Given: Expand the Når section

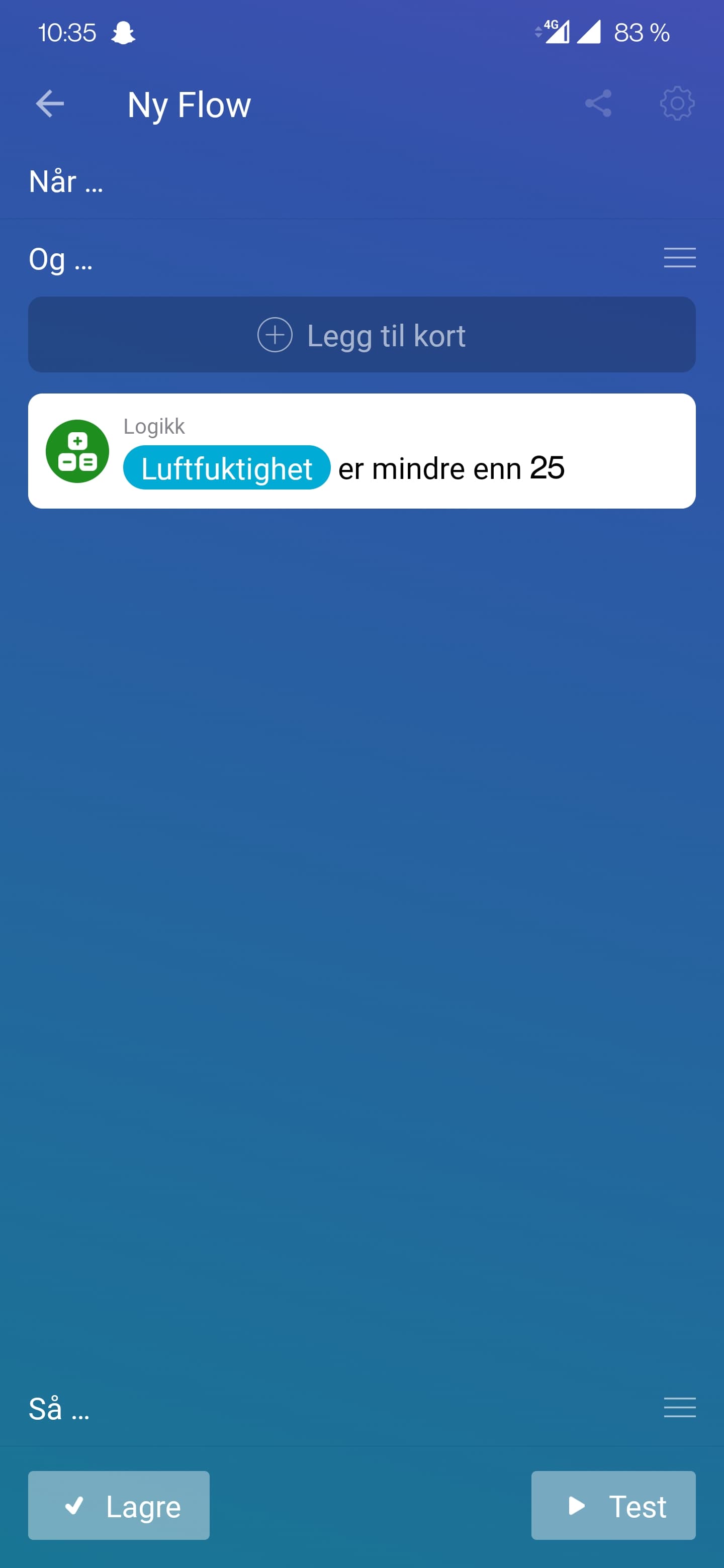Looking at the screenshot, I should [x=66, y=182].
